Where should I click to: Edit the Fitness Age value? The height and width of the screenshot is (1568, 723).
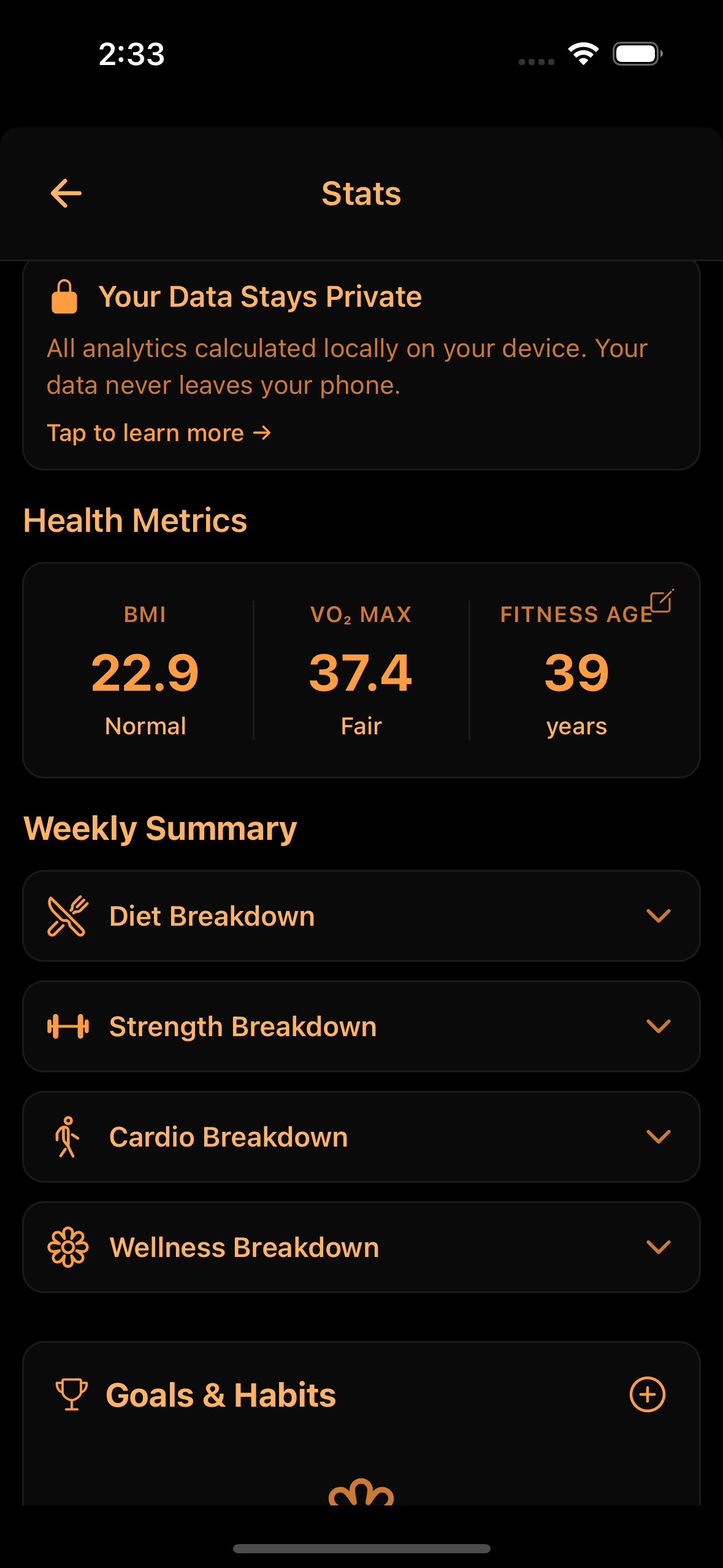[662, 601]
